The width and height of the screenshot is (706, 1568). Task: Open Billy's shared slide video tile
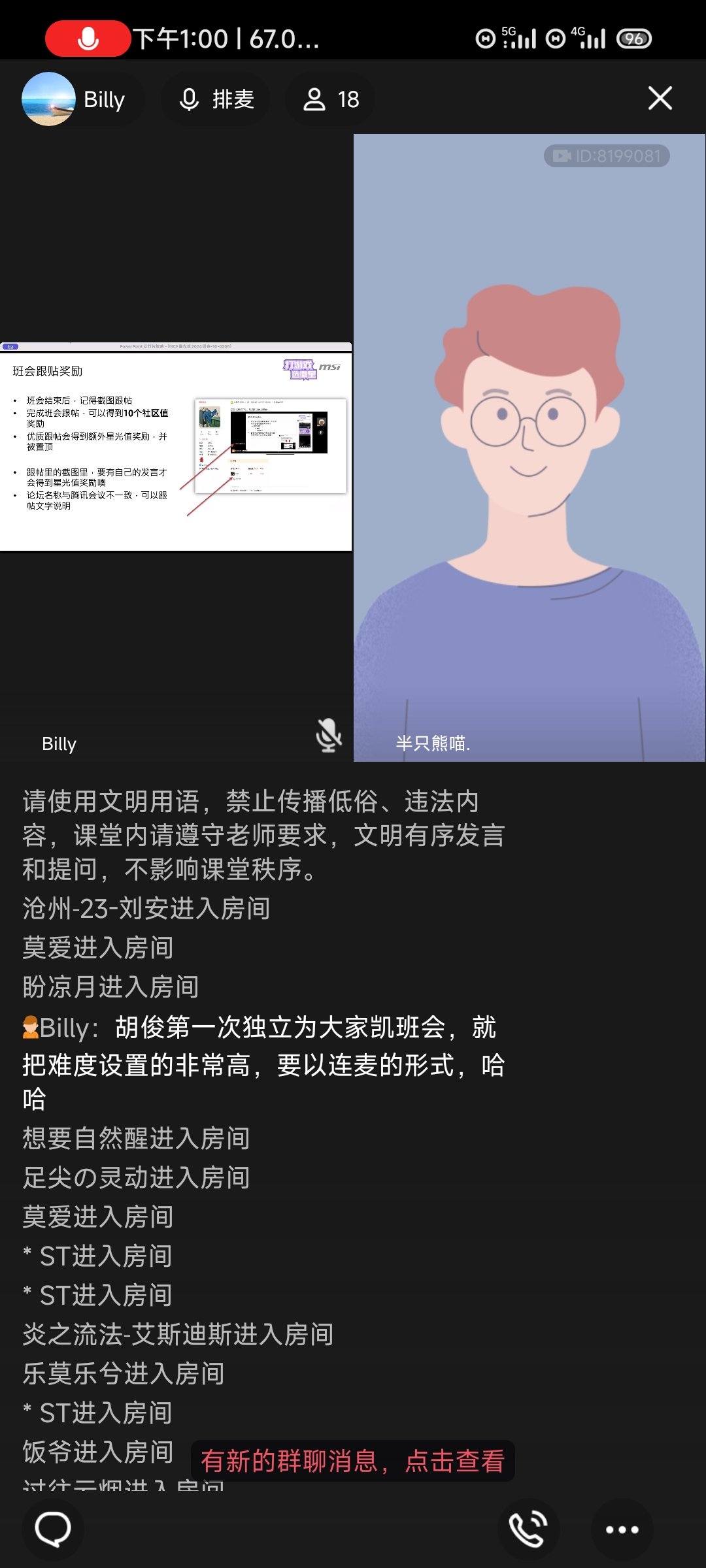click(x=176, y=448)
